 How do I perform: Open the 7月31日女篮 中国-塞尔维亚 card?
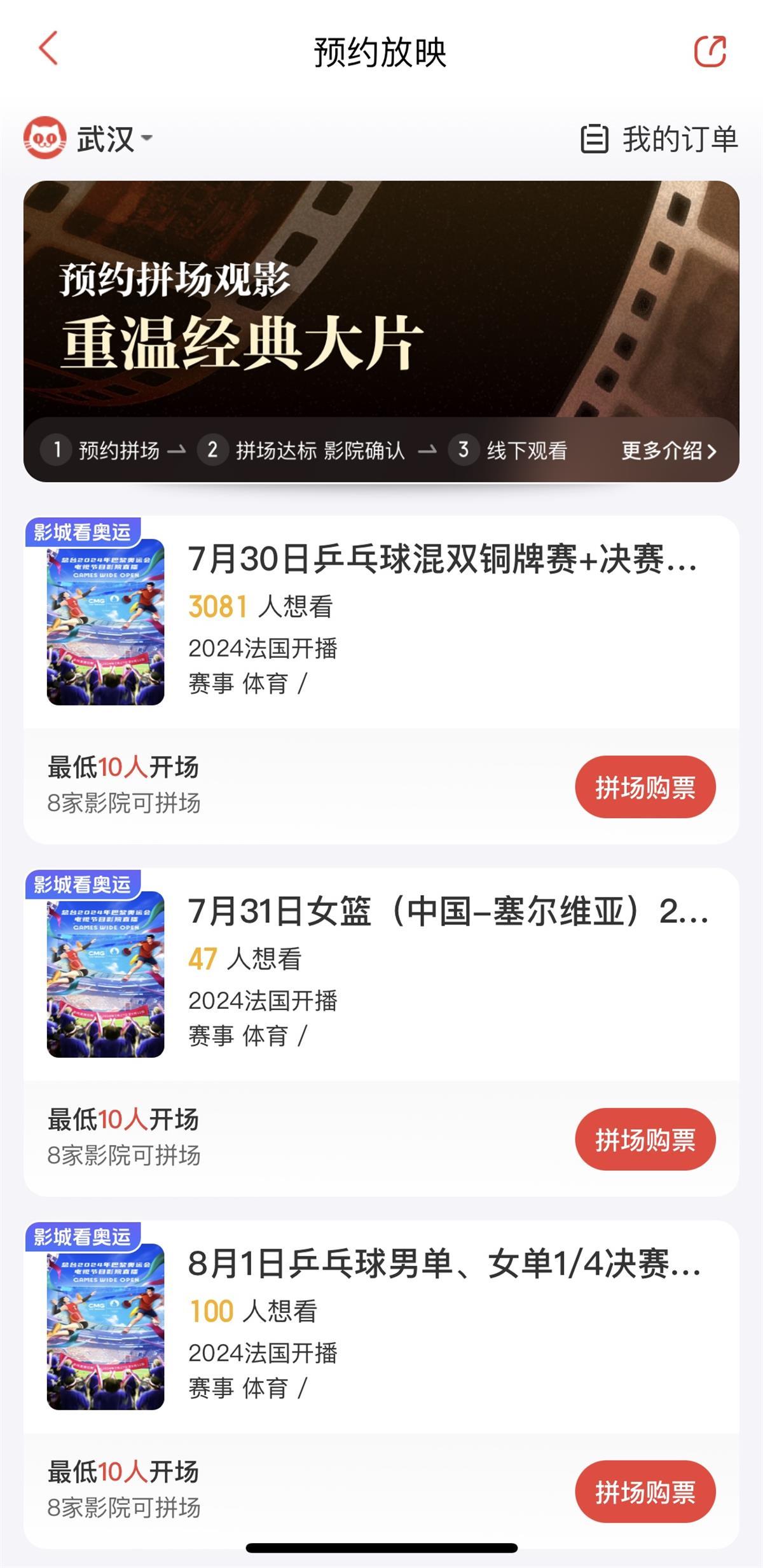click(x=447, y=912)
